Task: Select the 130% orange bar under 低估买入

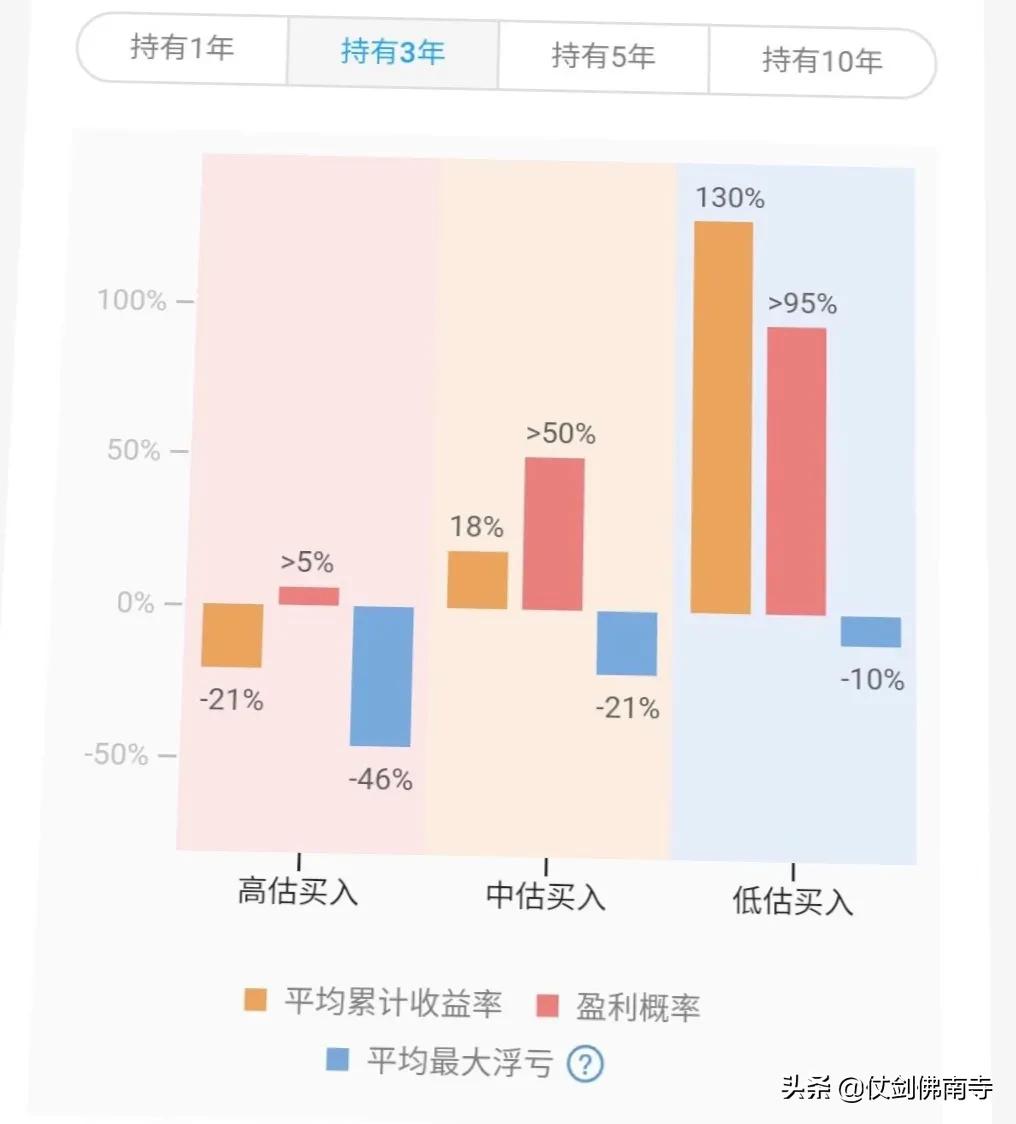Action: 723,415
